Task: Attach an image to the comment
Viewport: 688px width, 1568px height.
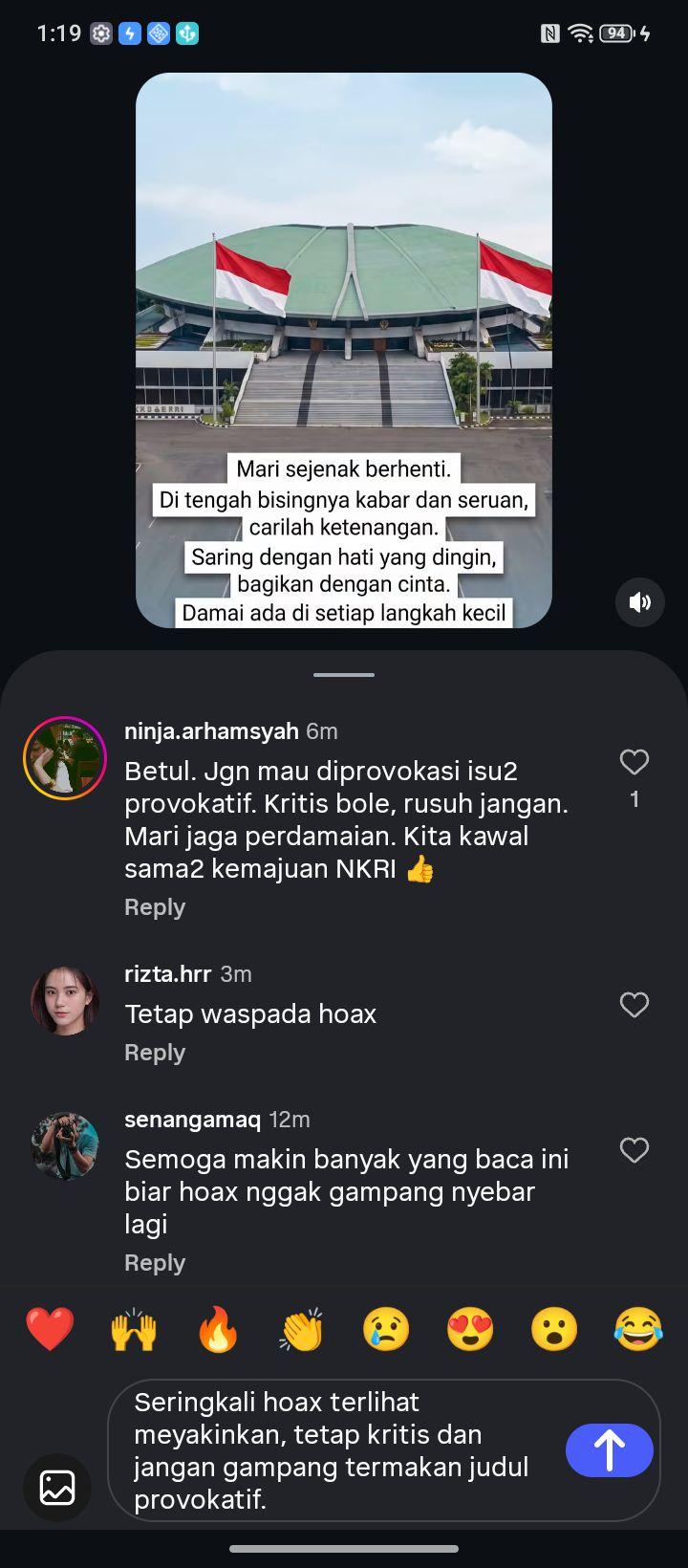Action: point(57,1488)
